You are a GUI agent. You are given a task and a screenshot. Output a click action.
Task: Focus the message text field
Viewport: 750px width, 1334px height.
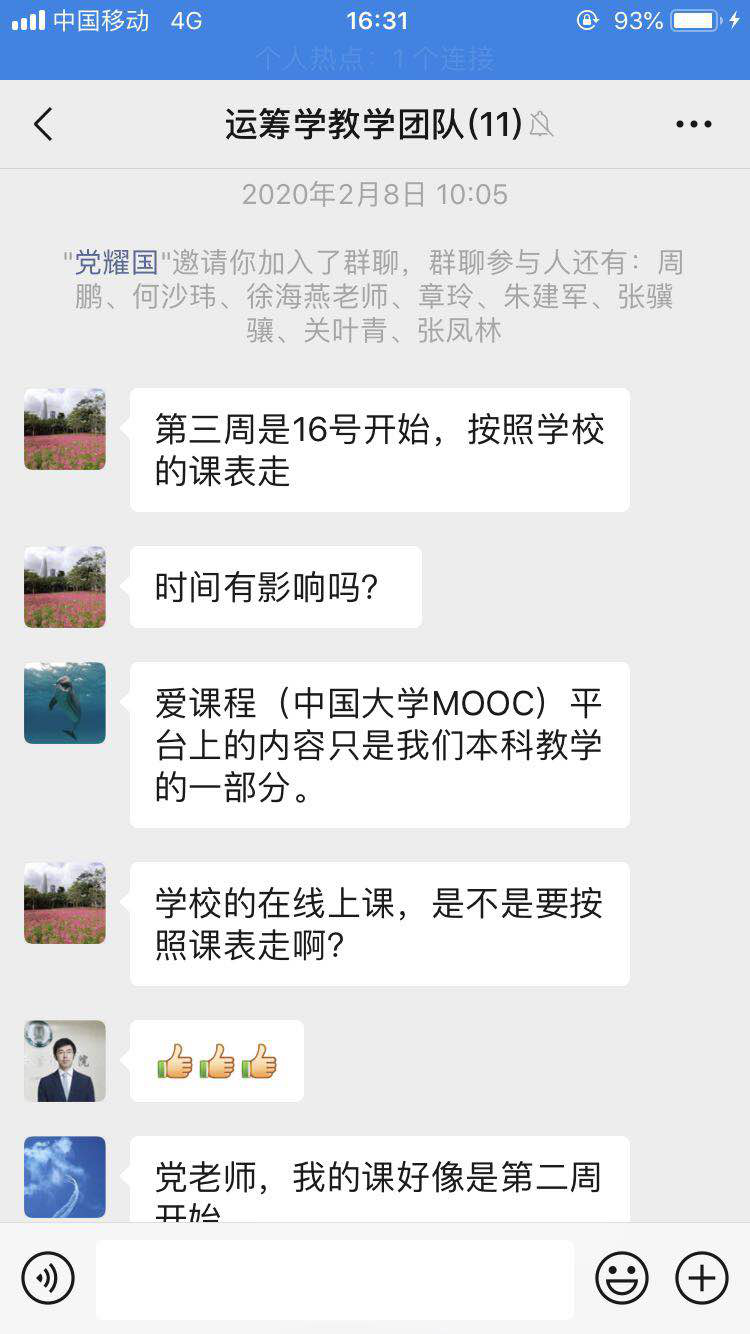tap(335, 1279)
